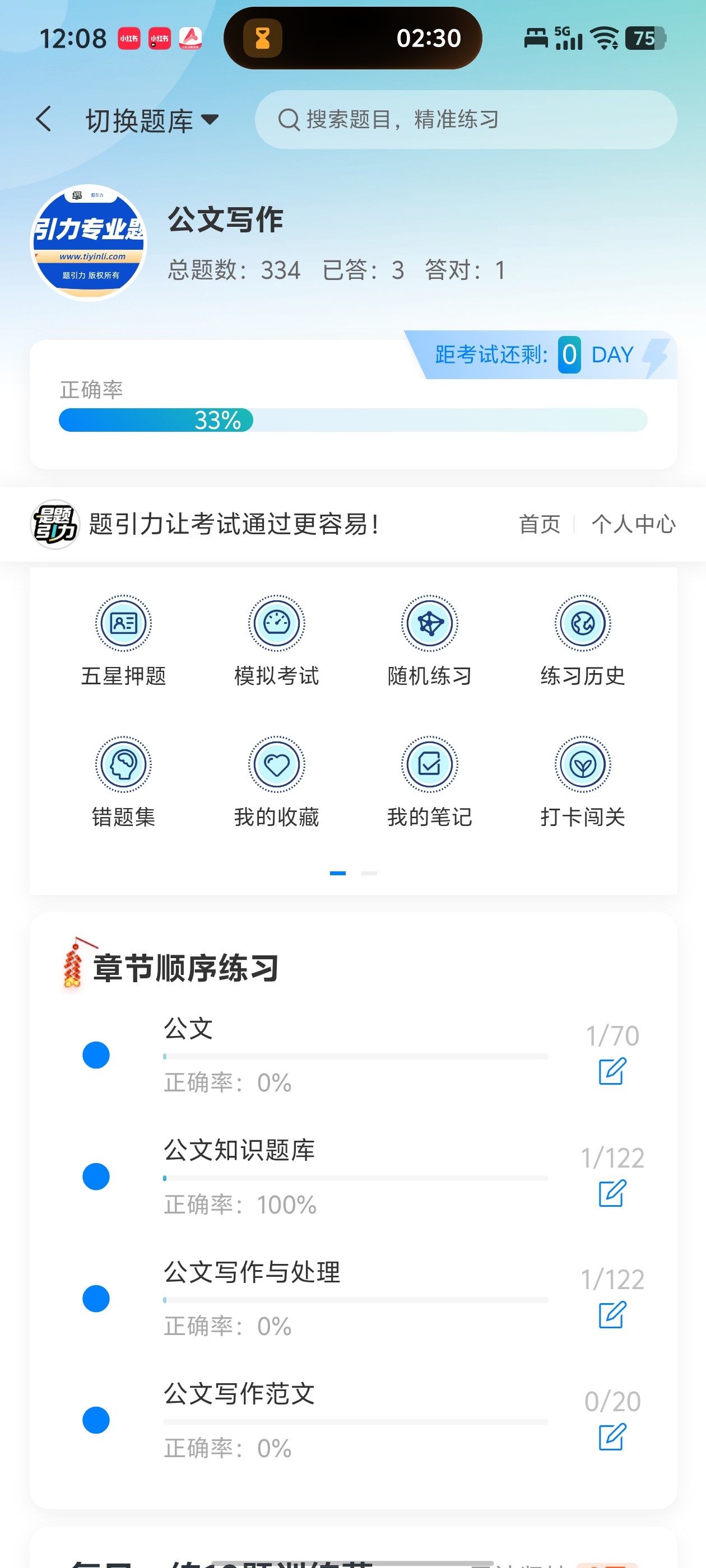Set the 距考试还剩 exam countdown
This screenshot has height=1568, width=706.
[539, 355]
